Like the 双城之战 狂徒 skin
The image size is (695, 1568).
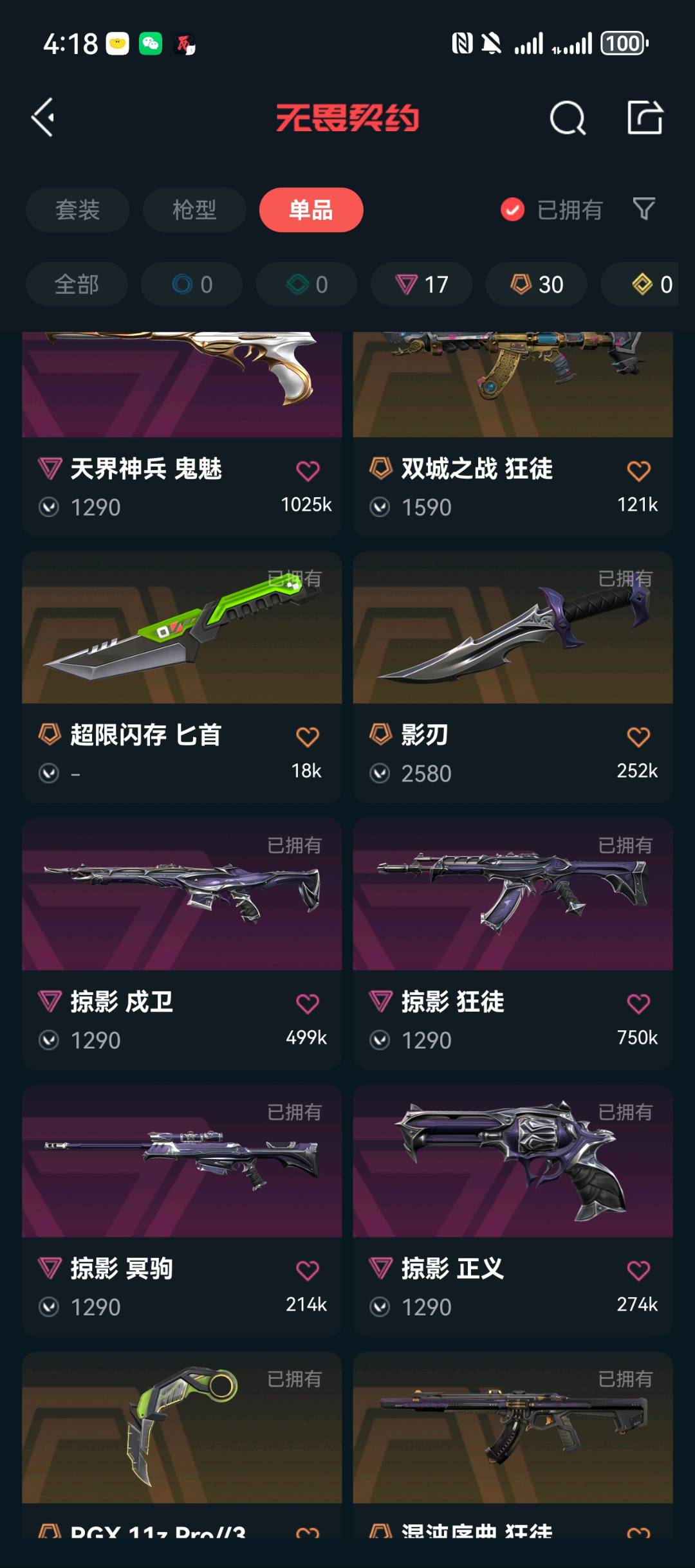coord(638,471)
